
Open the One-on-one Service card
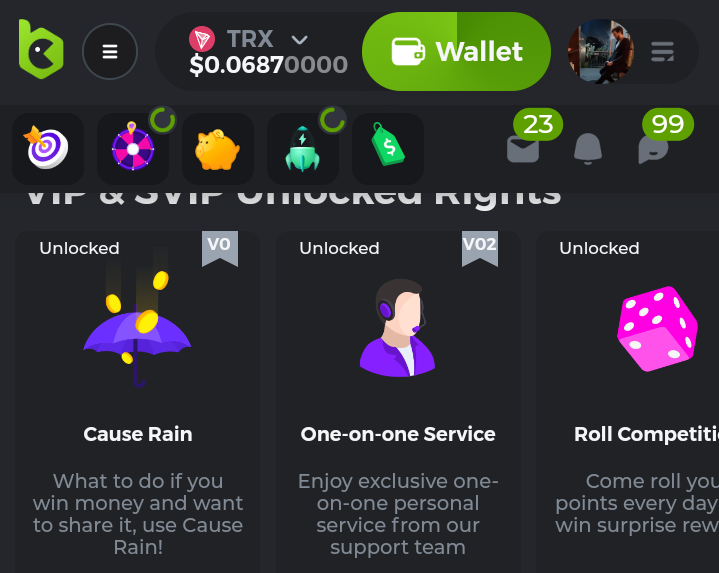pyautogui.click(x=398, y=400)
